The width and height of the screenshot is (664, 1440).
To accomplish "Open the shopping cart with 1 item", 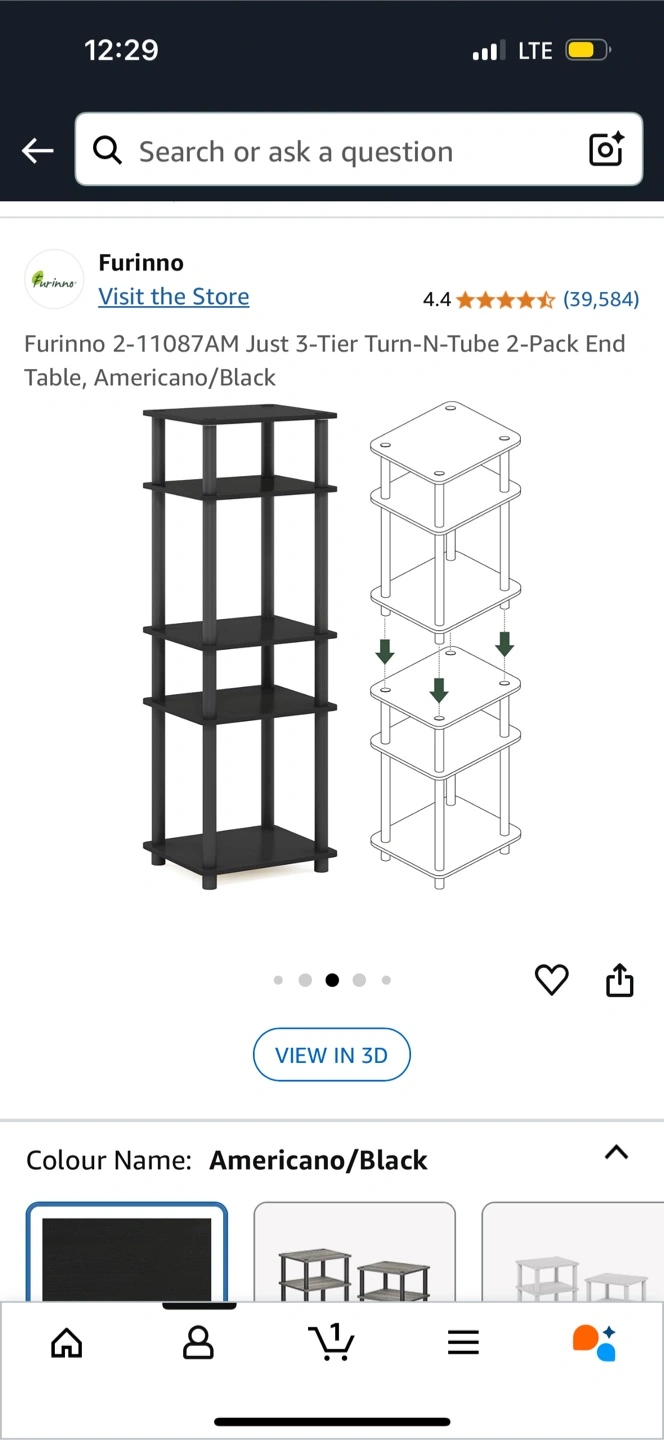I will pyautogui.click(x=331, y=1342).
